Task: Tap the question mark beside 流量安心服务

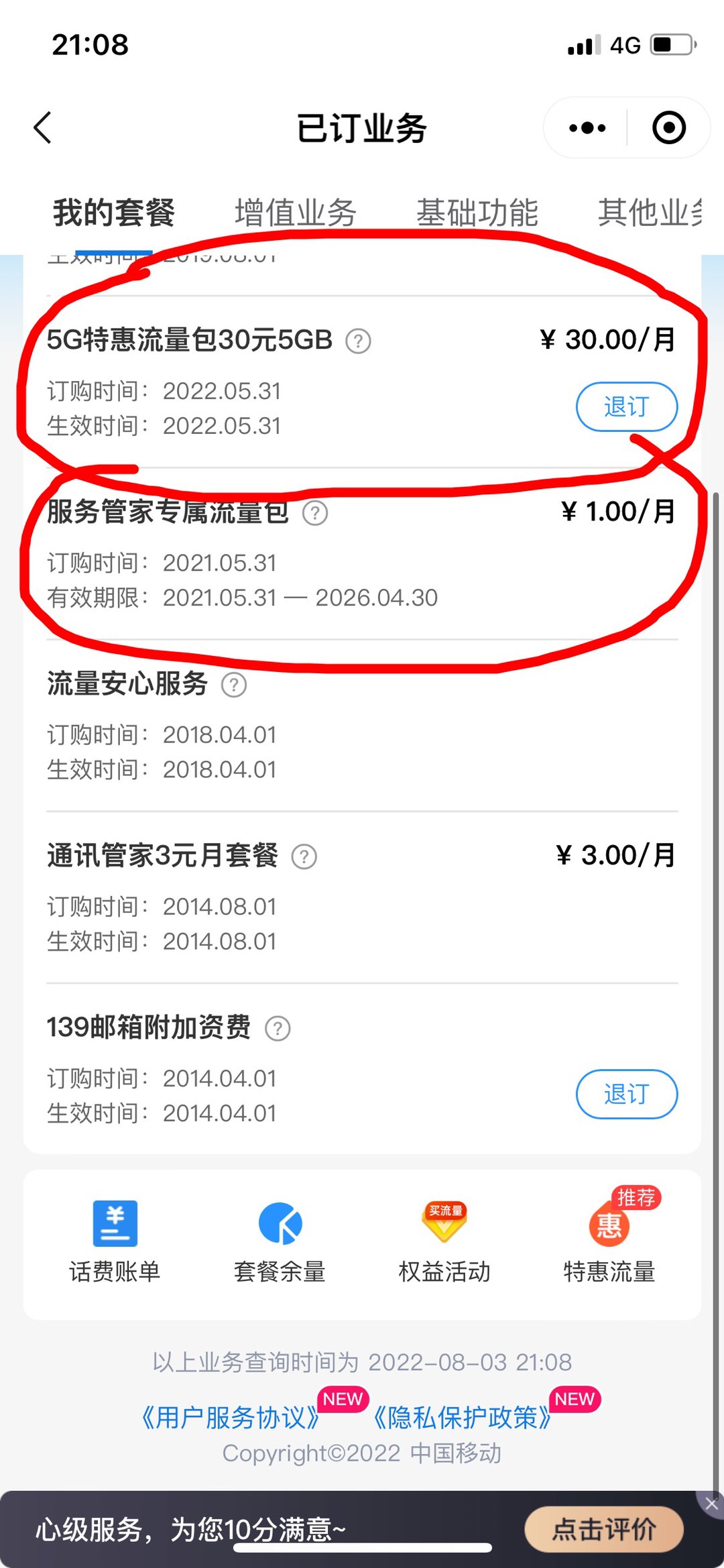Action: [x=234, y=685]
